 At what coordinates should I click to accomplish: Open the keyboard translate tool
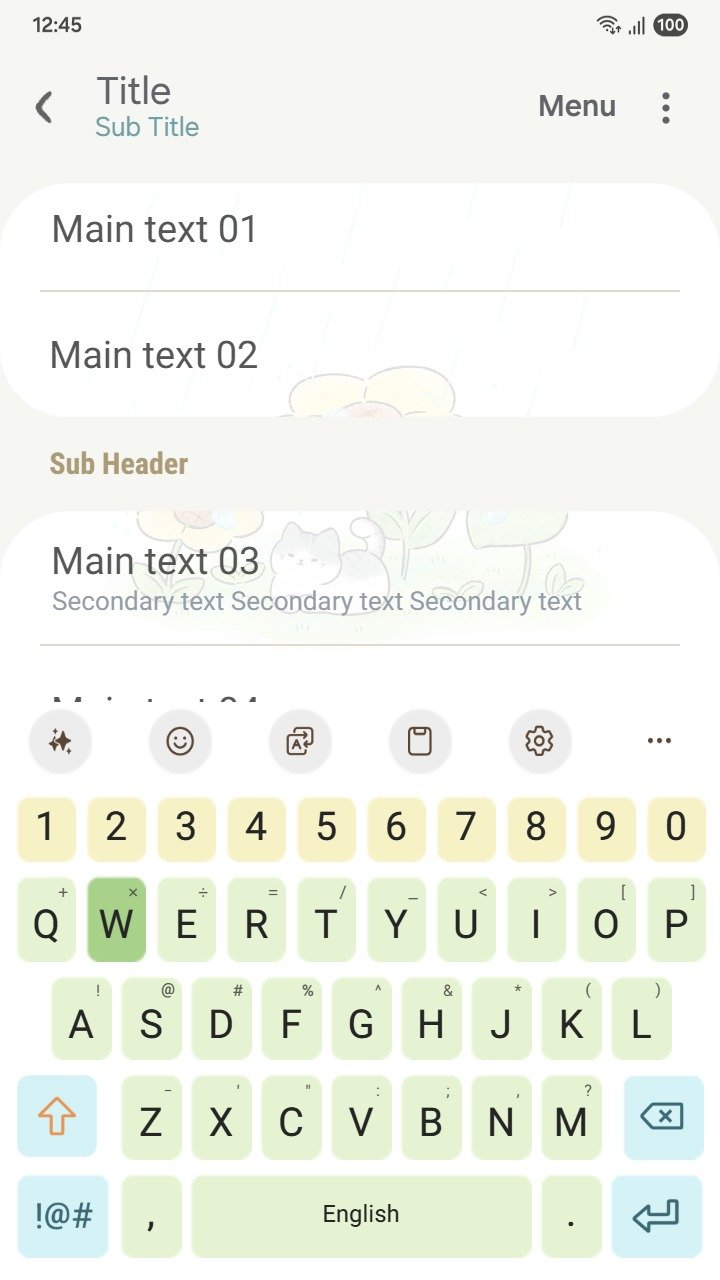click(300, 741)
